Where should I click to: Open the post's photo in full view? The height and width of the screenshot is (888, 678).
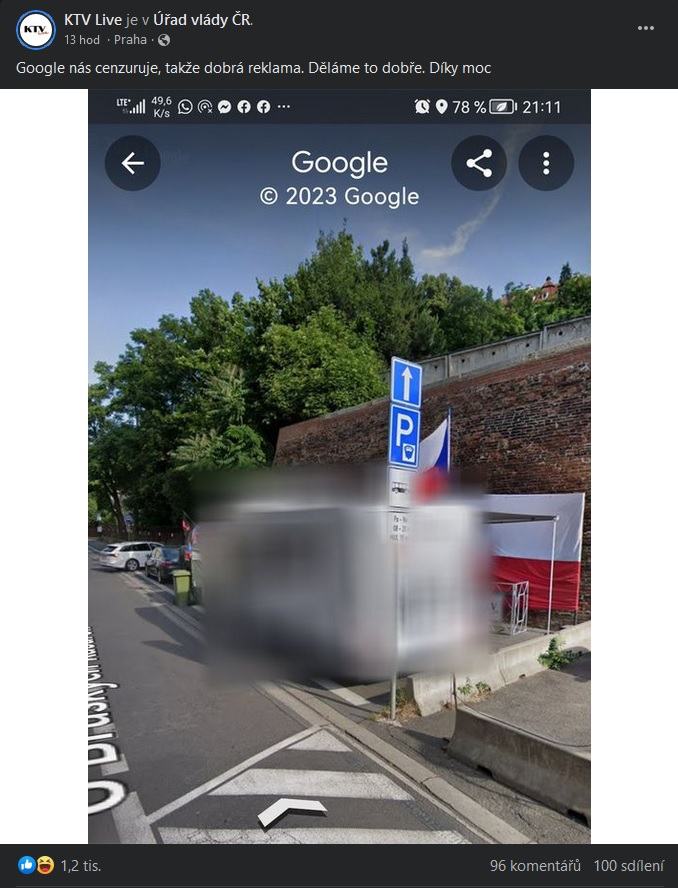[x=339, y=466]
